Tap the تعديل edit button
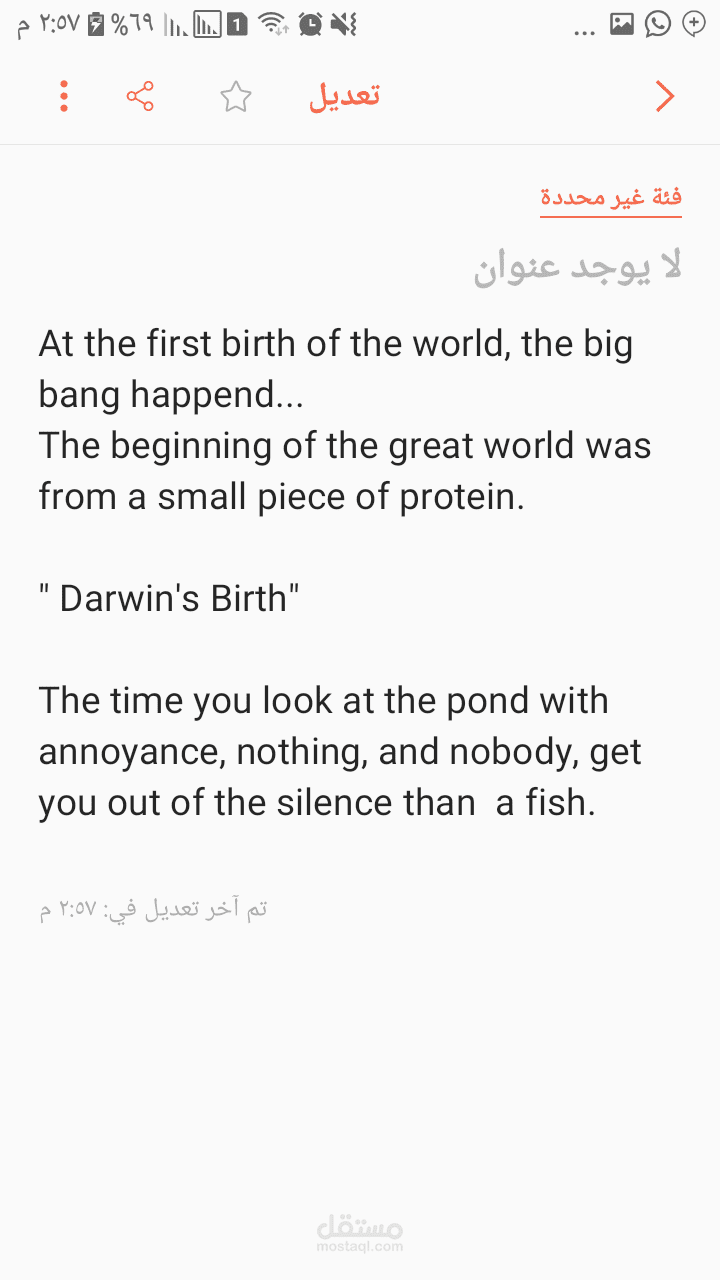 [344, 96]
